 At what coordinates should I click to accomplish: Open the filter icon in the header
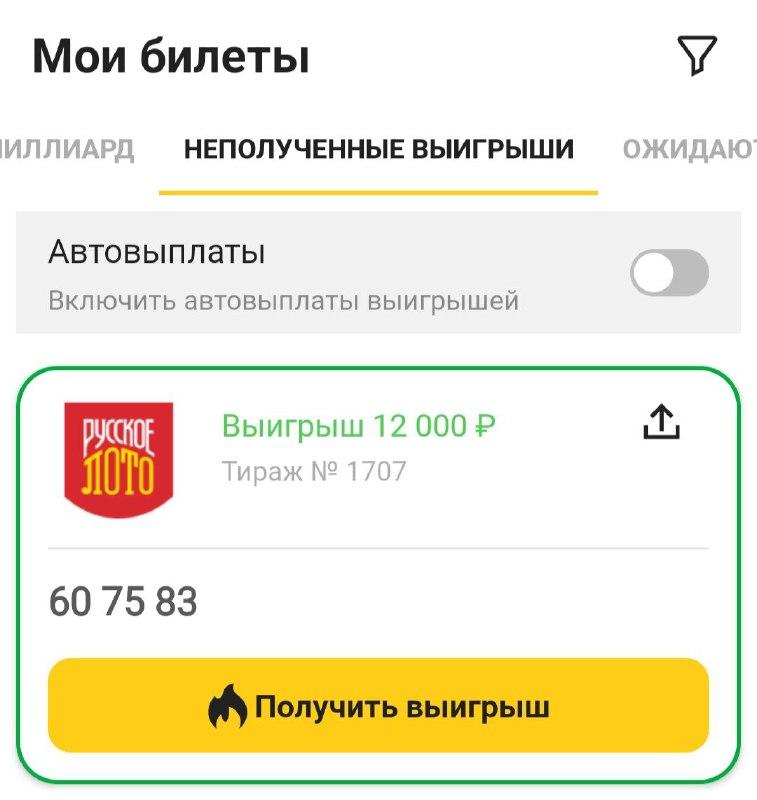click(x=697, y=55)
